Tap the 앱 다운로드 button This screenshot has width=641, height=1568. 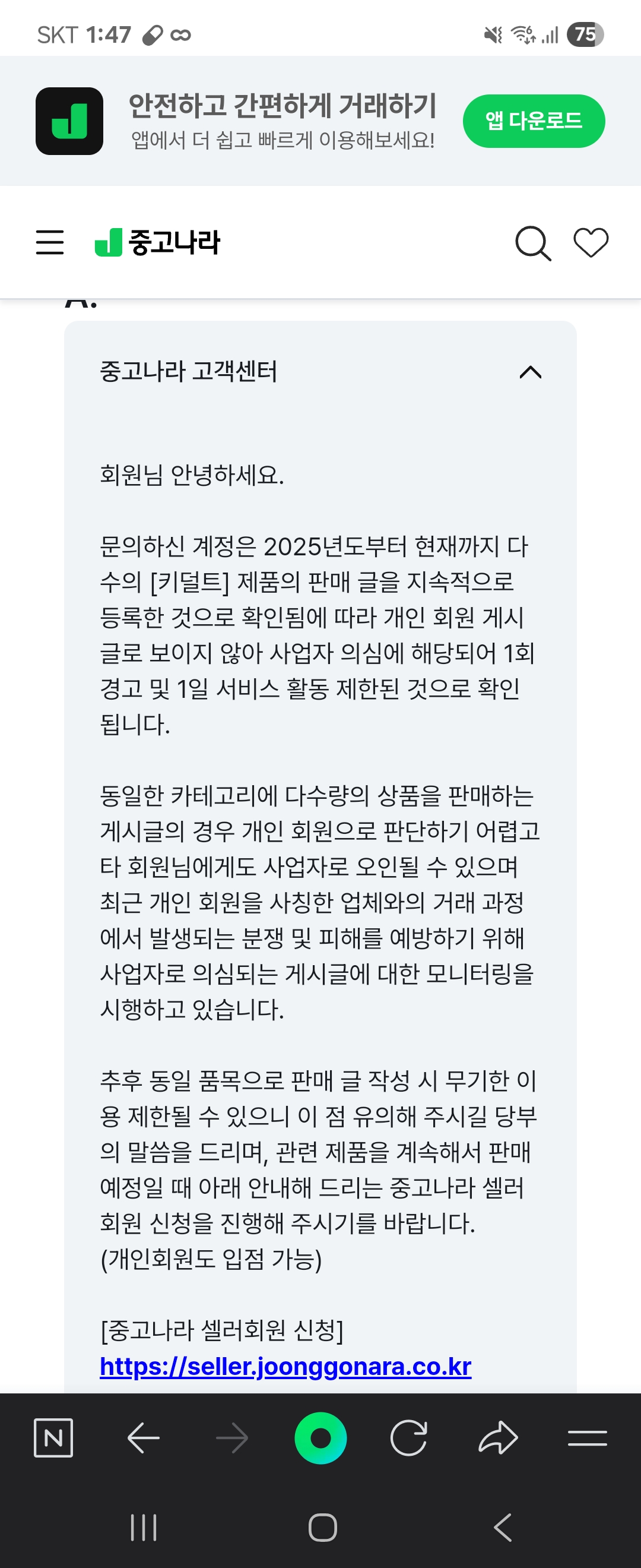534,121
